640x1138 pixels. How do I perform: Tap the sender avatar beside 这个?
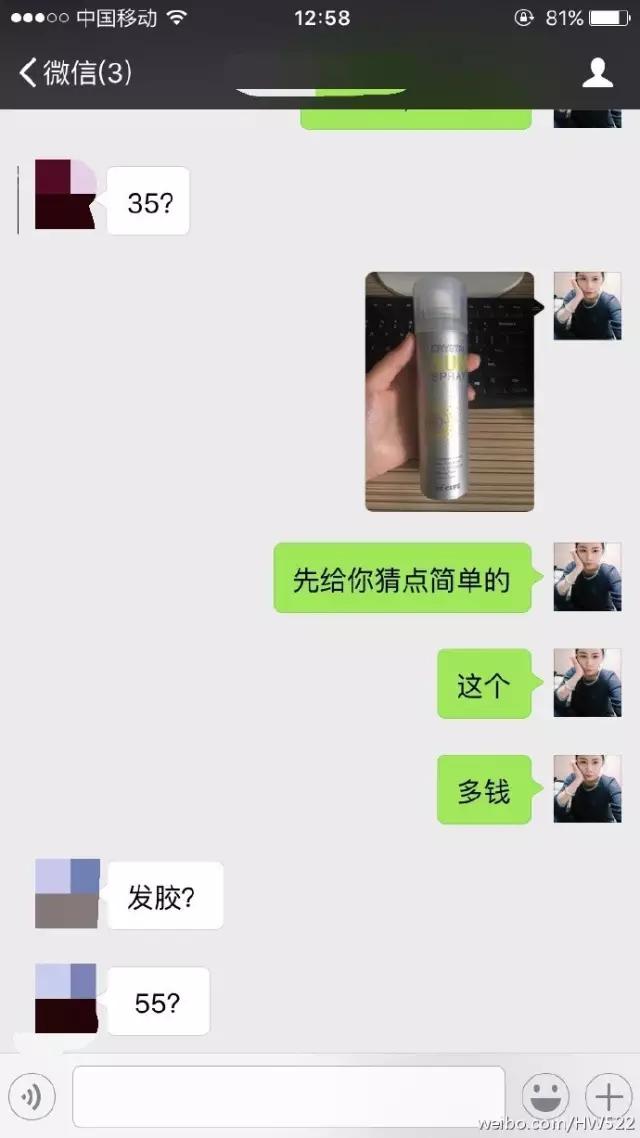pyautogui.click(x=588, y=683)
